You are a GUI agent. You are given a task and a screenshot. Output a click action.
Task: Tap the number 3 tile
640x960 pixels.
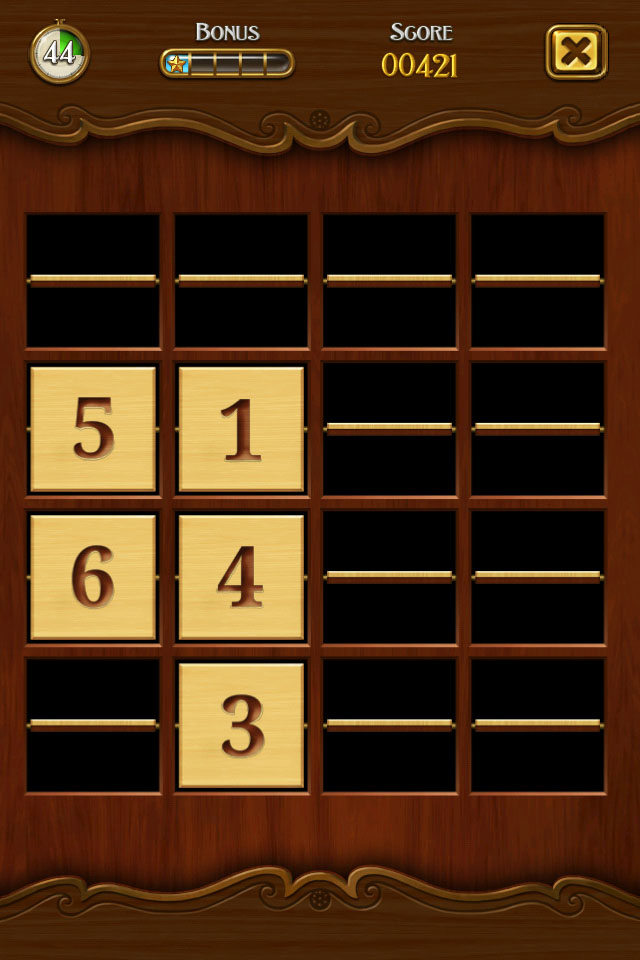241,725
